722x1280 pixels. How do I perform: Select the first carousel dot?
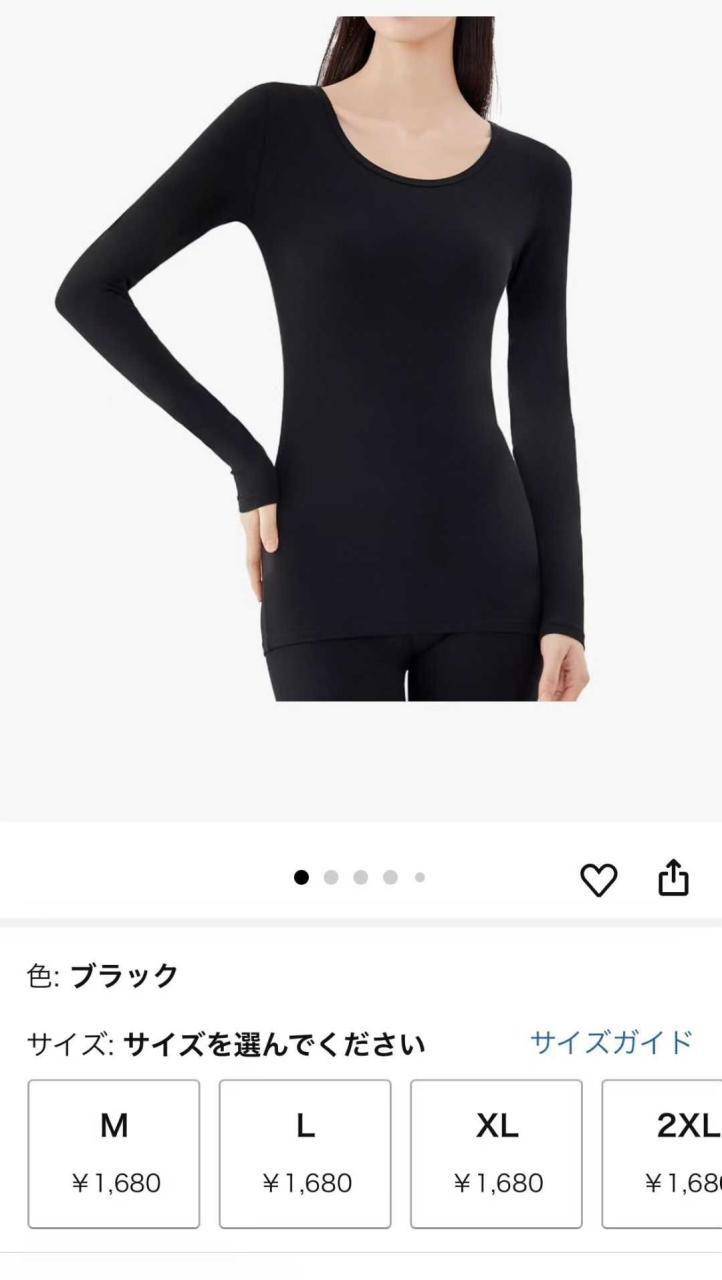[x=300, y=876]
